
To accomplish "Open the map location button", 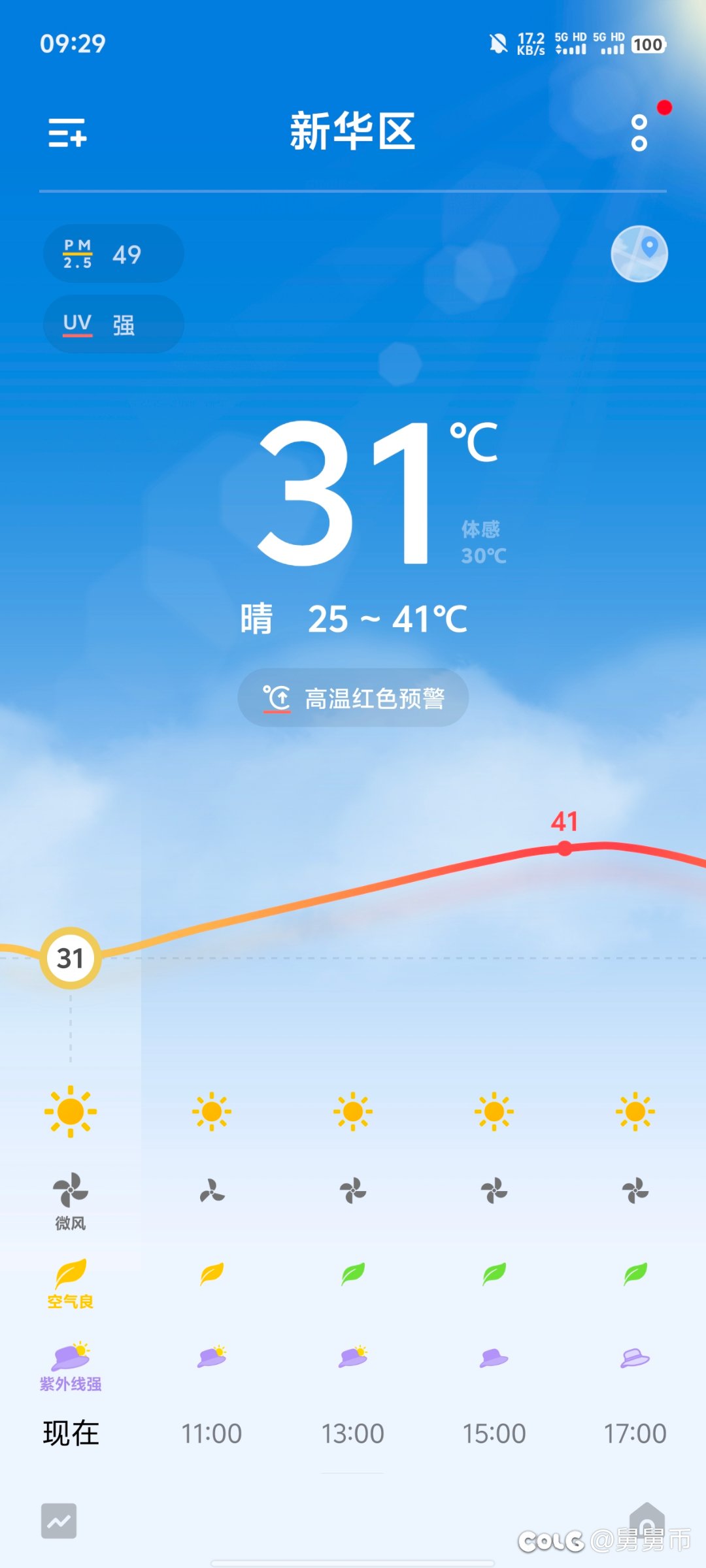I will (639, 253).
